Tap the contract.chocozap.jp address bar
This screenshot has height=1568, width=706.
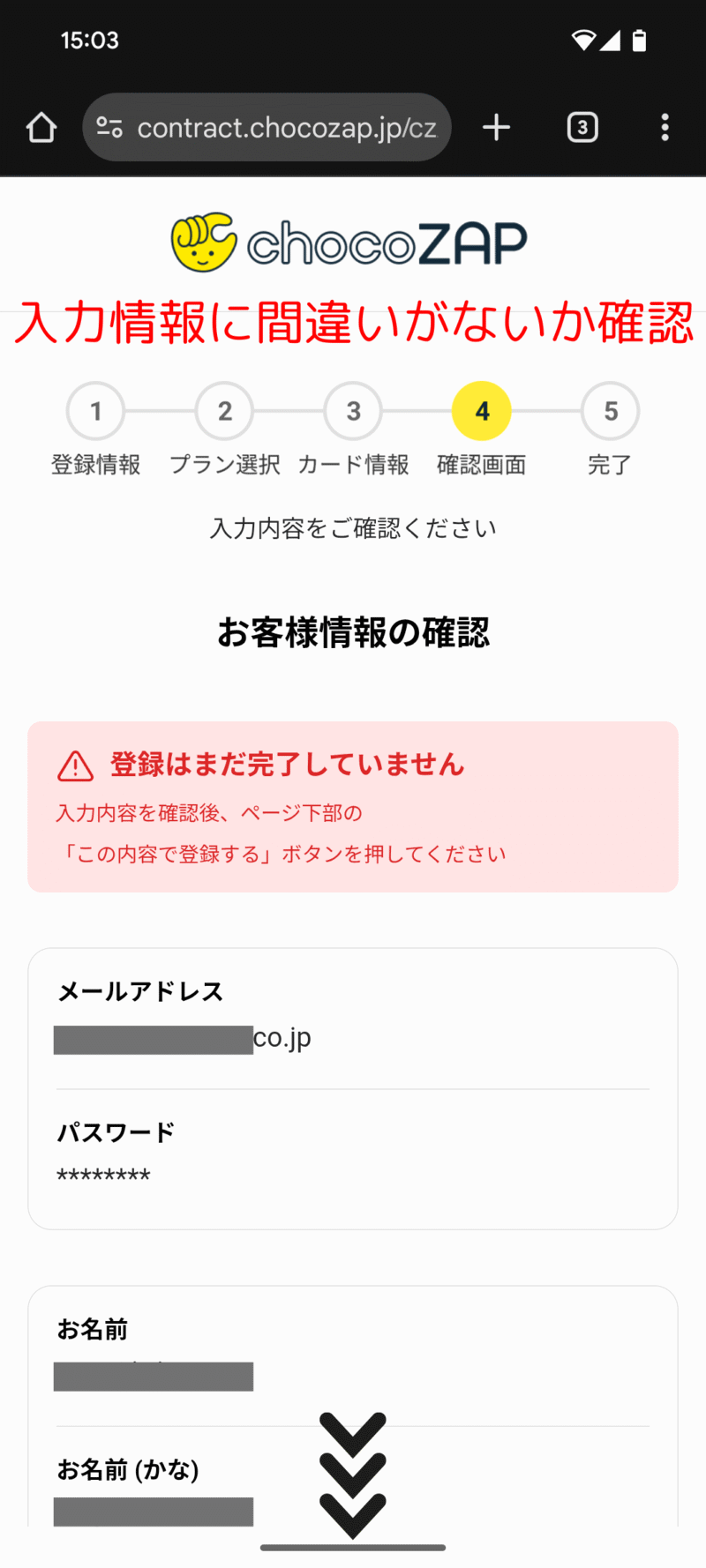pyautogui.click(x=267, y=128)
